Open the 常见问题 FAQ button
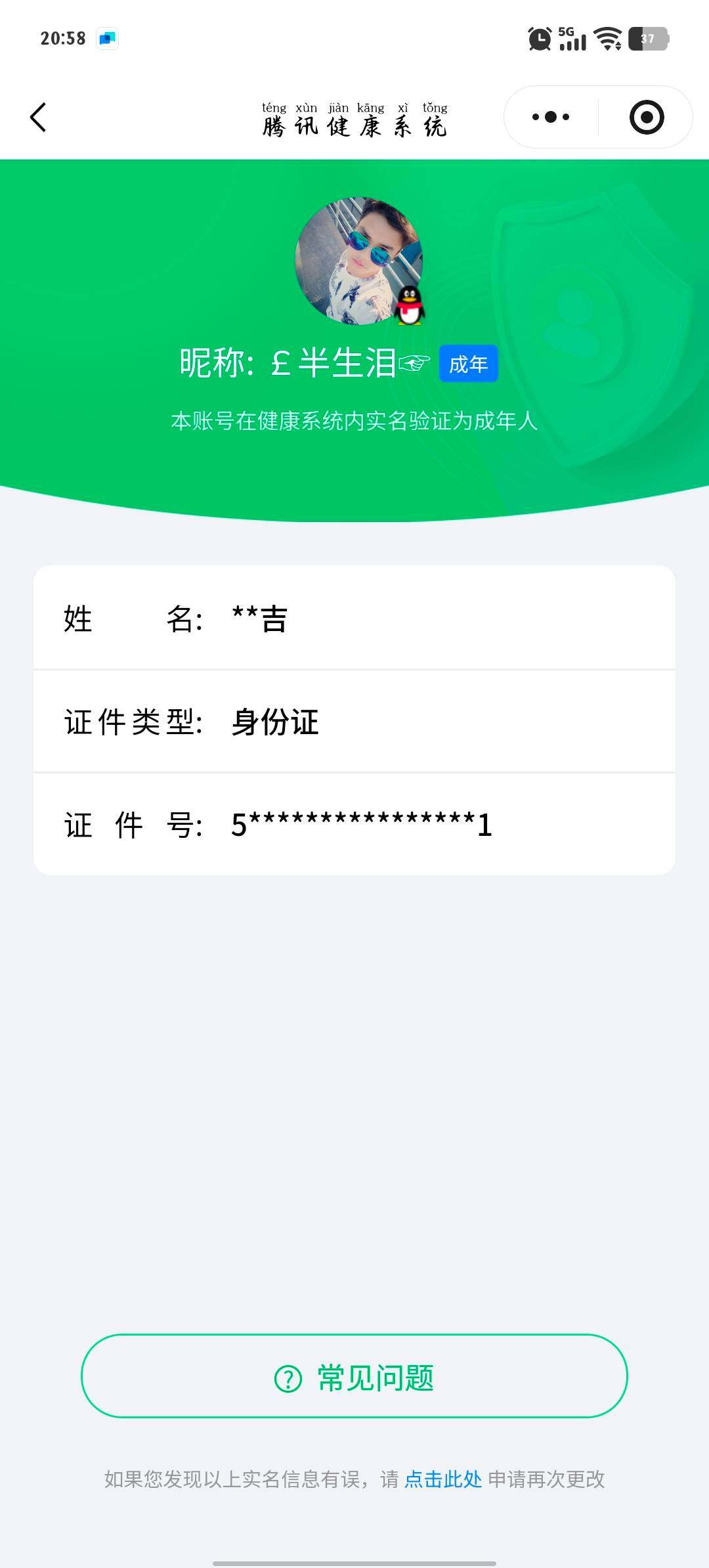Viewport: 709px width, 1568px height. (354, 1376)
